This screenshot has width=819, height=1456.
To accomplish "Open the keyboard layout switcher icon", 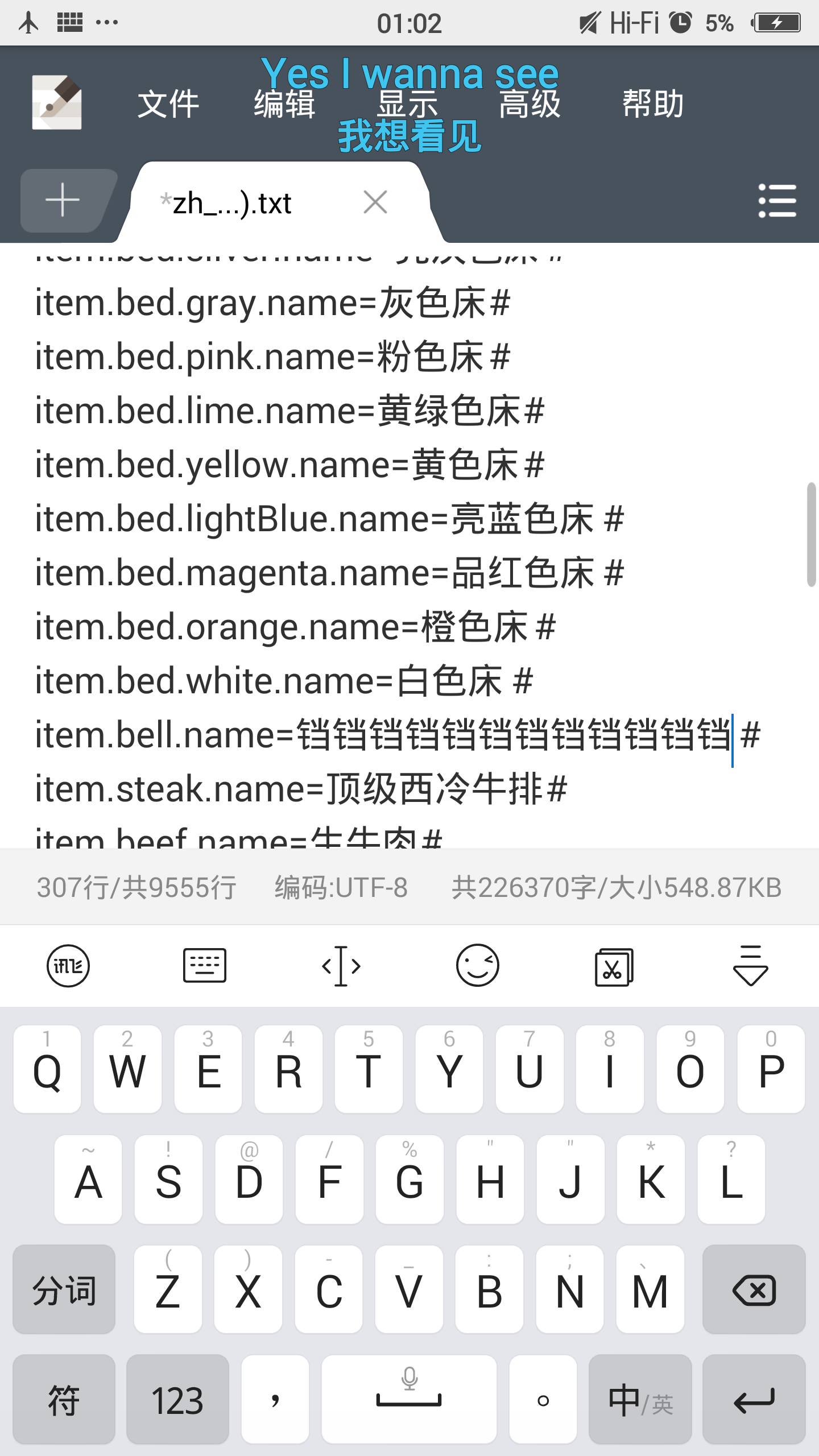I will (205, 966).
